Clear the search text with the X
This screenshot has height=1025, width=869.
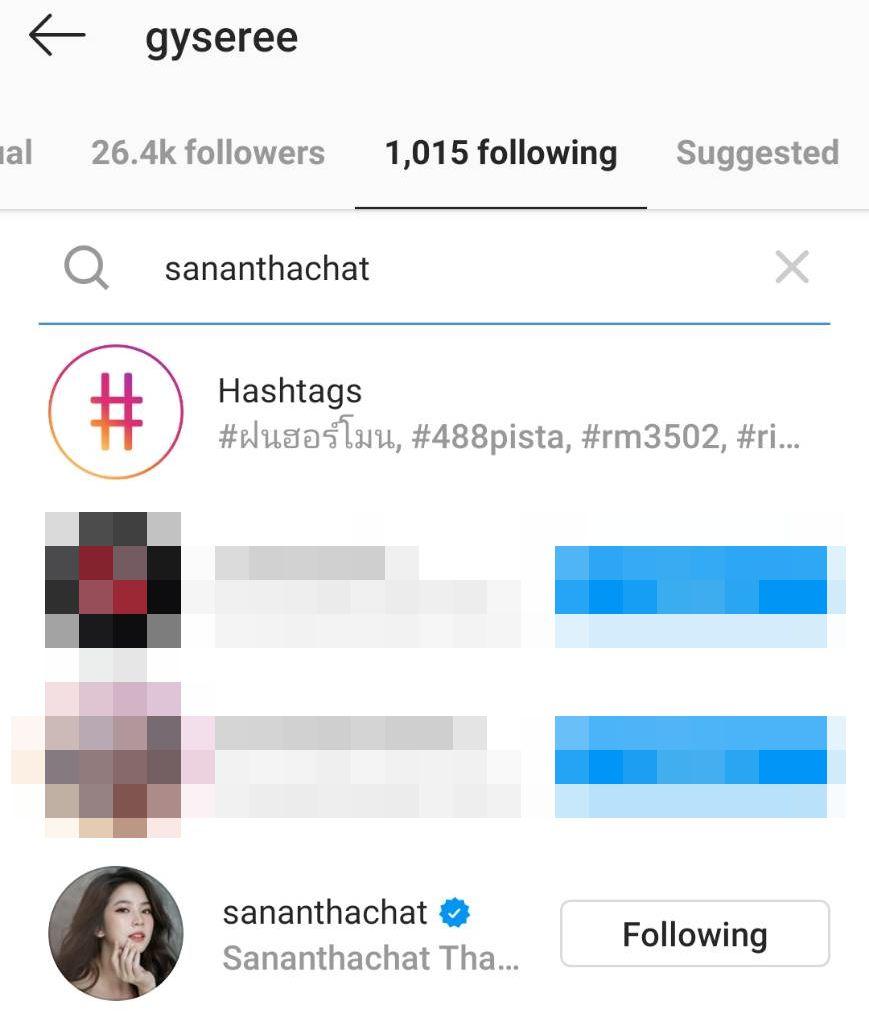(791, 267)
